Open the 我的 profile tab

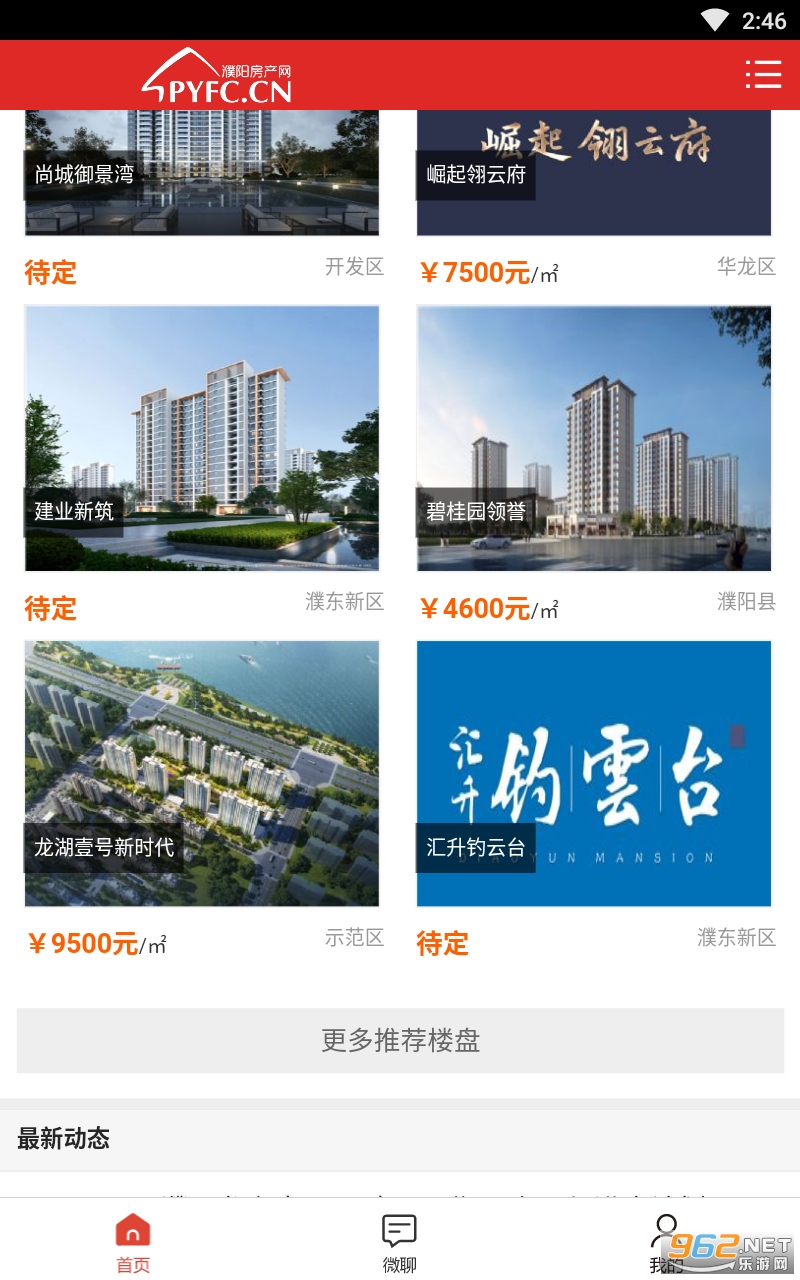(665, 1242)
